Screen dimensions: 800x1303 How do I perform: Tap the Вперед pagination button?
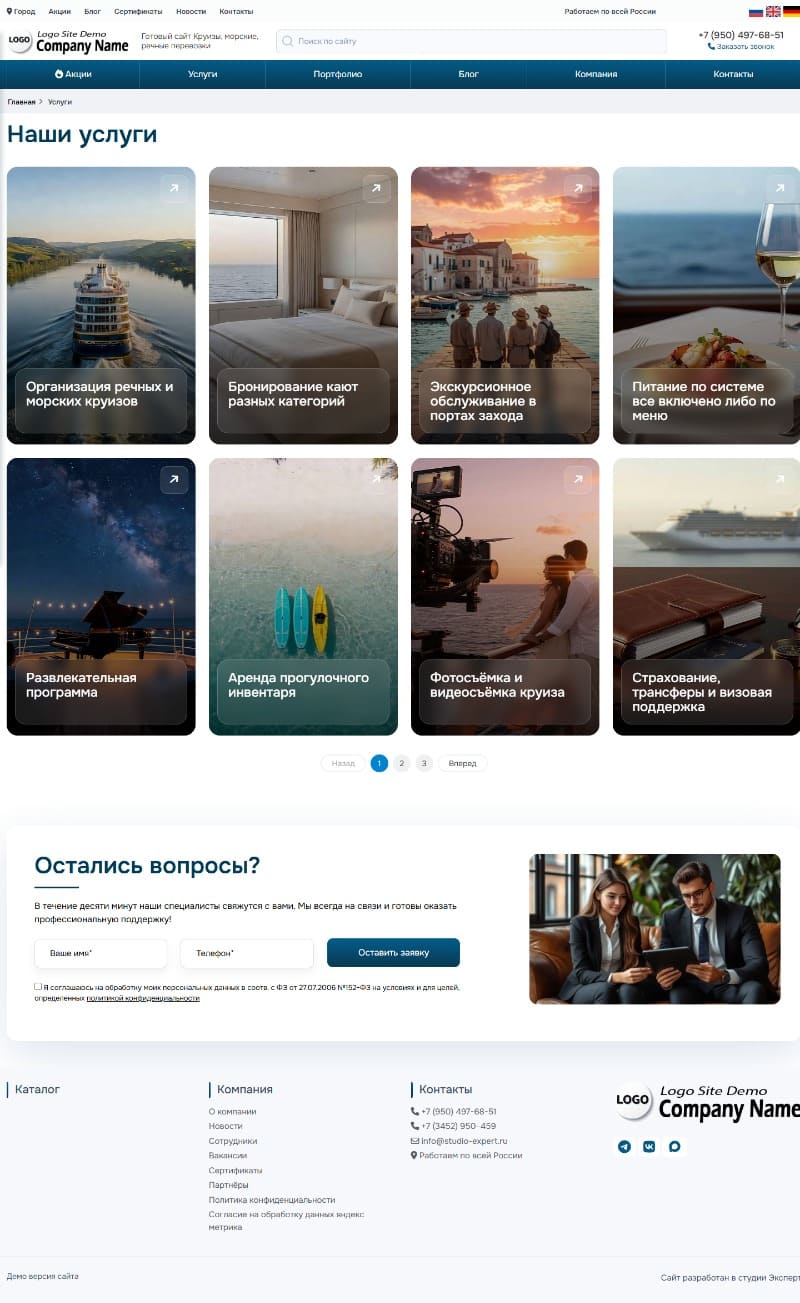(x=462, y=763)
